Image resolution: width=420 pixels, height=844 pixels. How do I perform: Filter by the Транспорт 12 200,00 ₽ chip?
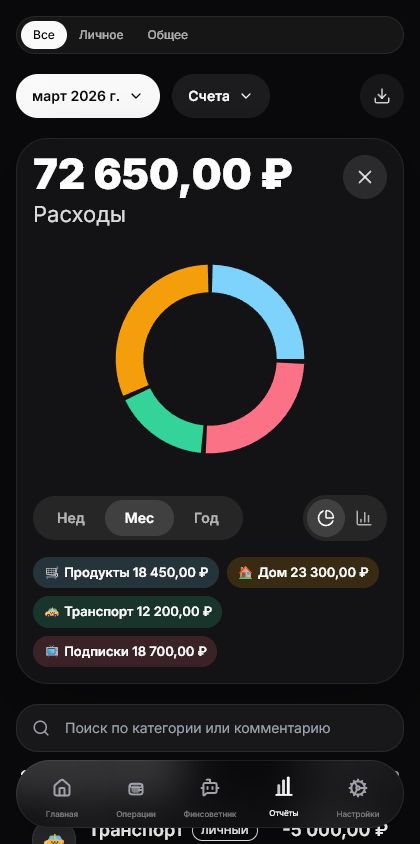[x=128, y=611]
